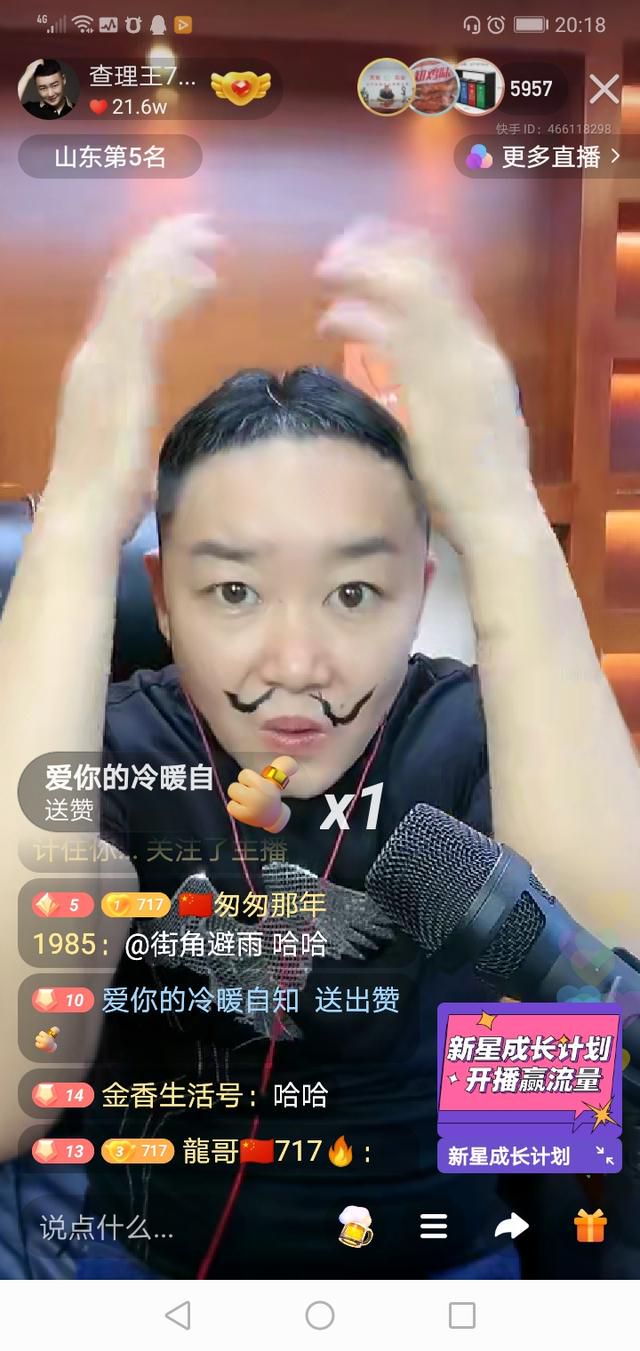640x1351 pixels.
Task: Close the live stream
Action: (x=604, y=89)
